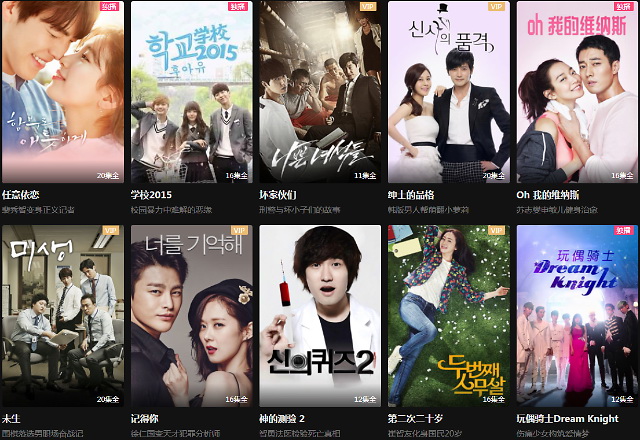640x440 pixels.
Task: Open 绅士的品格 drama
Action: (x=448, y=90)
